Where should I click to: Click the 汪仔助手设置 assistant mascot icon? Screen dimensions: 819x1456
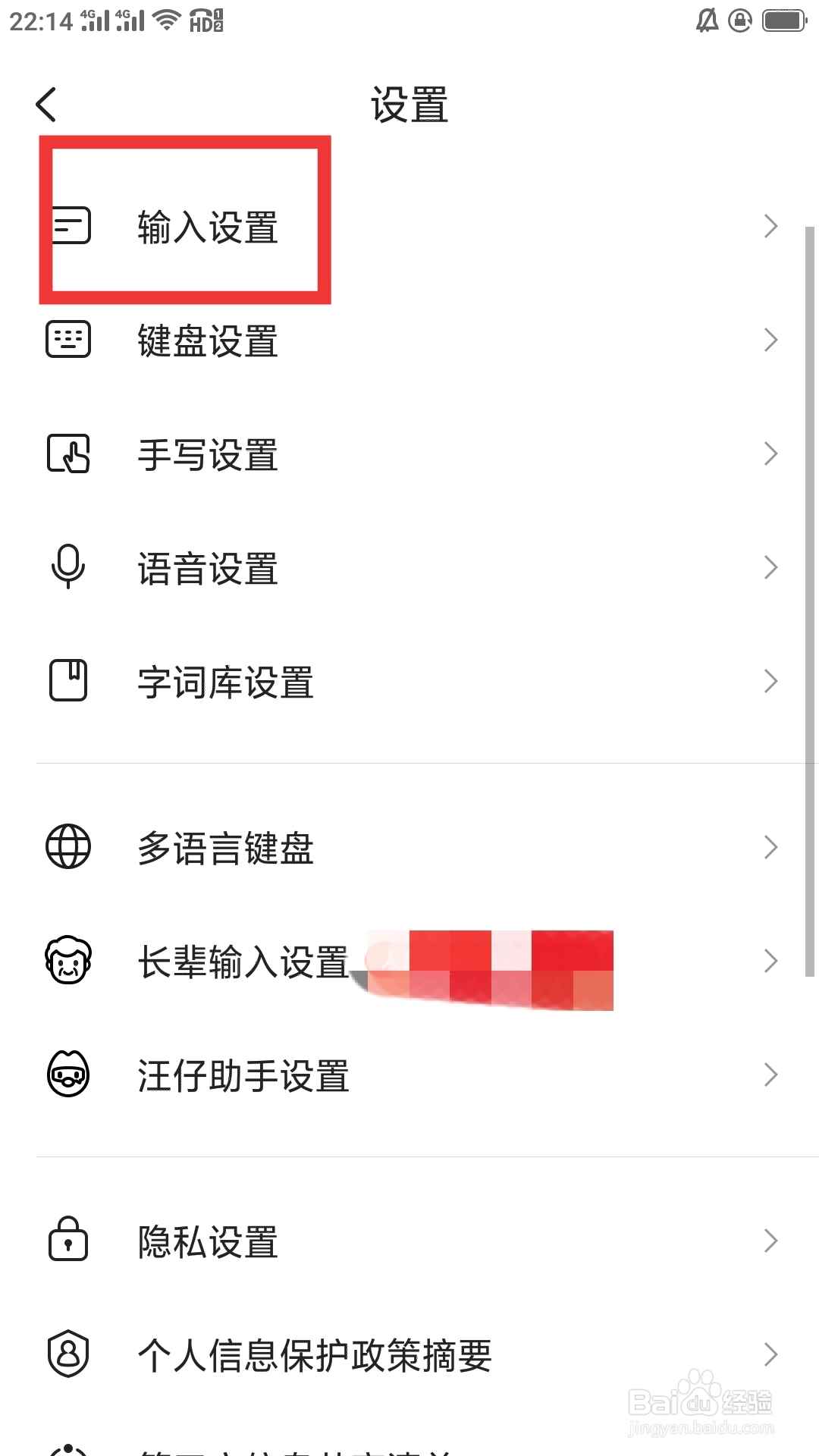tap(68, 1075)
